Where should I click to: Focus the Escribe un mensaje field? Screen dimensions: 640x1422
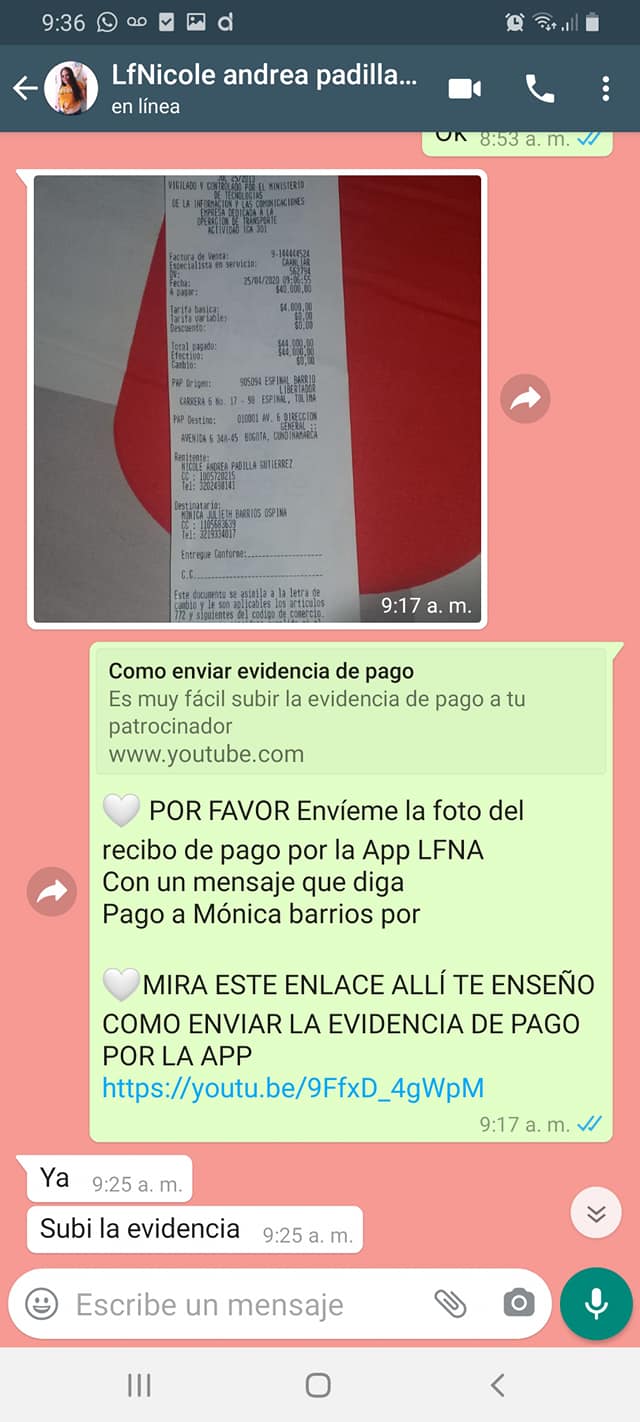point(240,1304)
